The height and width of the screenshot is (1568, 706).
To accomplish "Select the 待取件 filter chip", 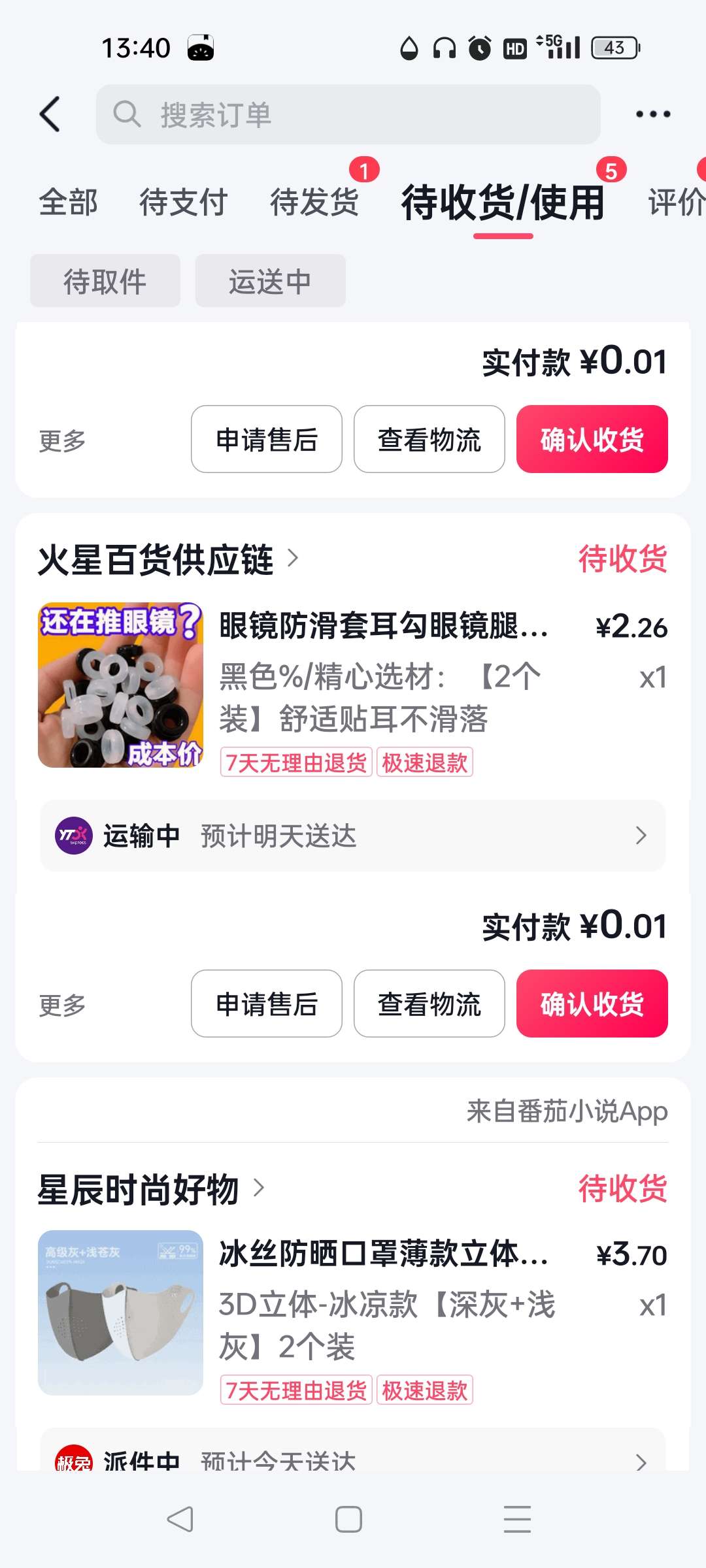I will coord(105,281).
